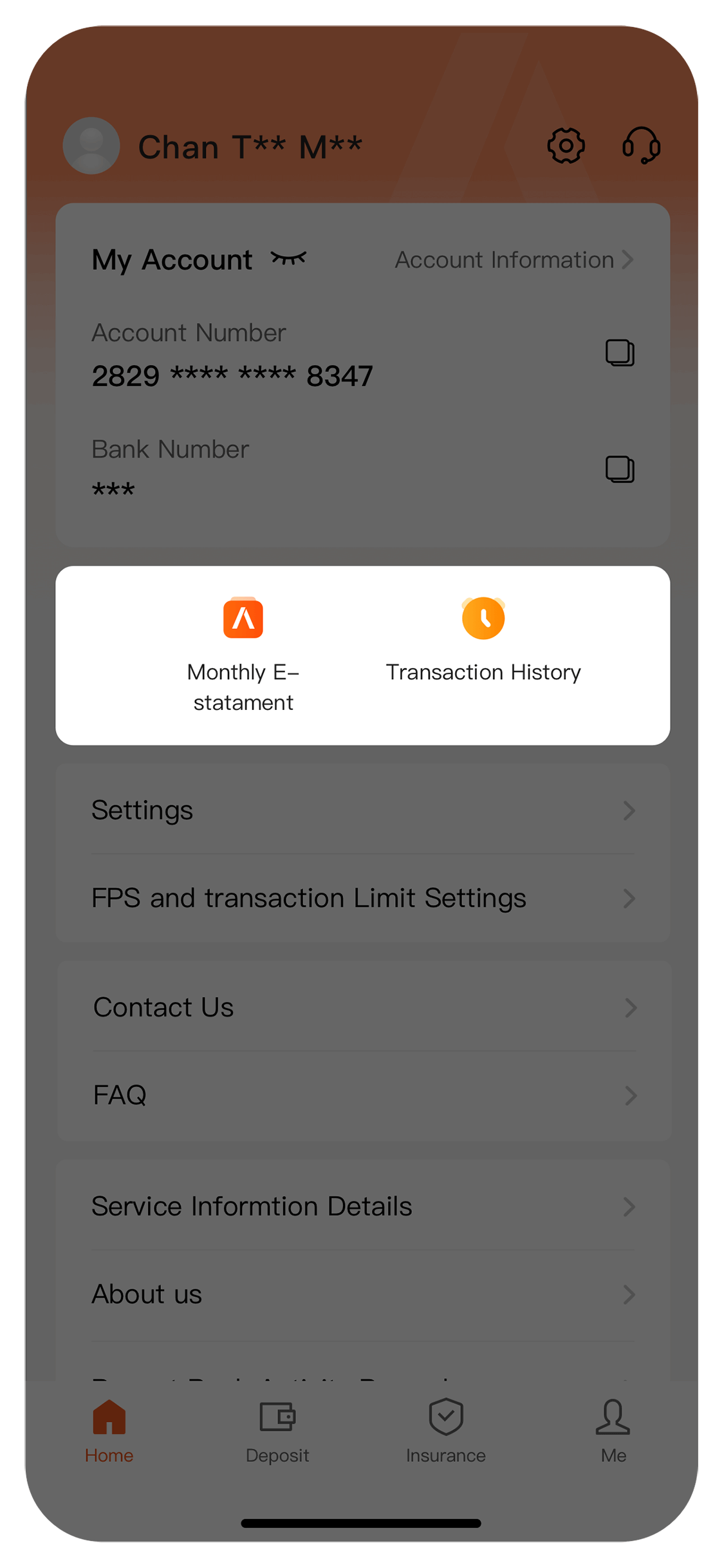This screenshot has width=724, height=1568.
Task: Contact customer service via headset icon
Action: (x=641, y=145)
